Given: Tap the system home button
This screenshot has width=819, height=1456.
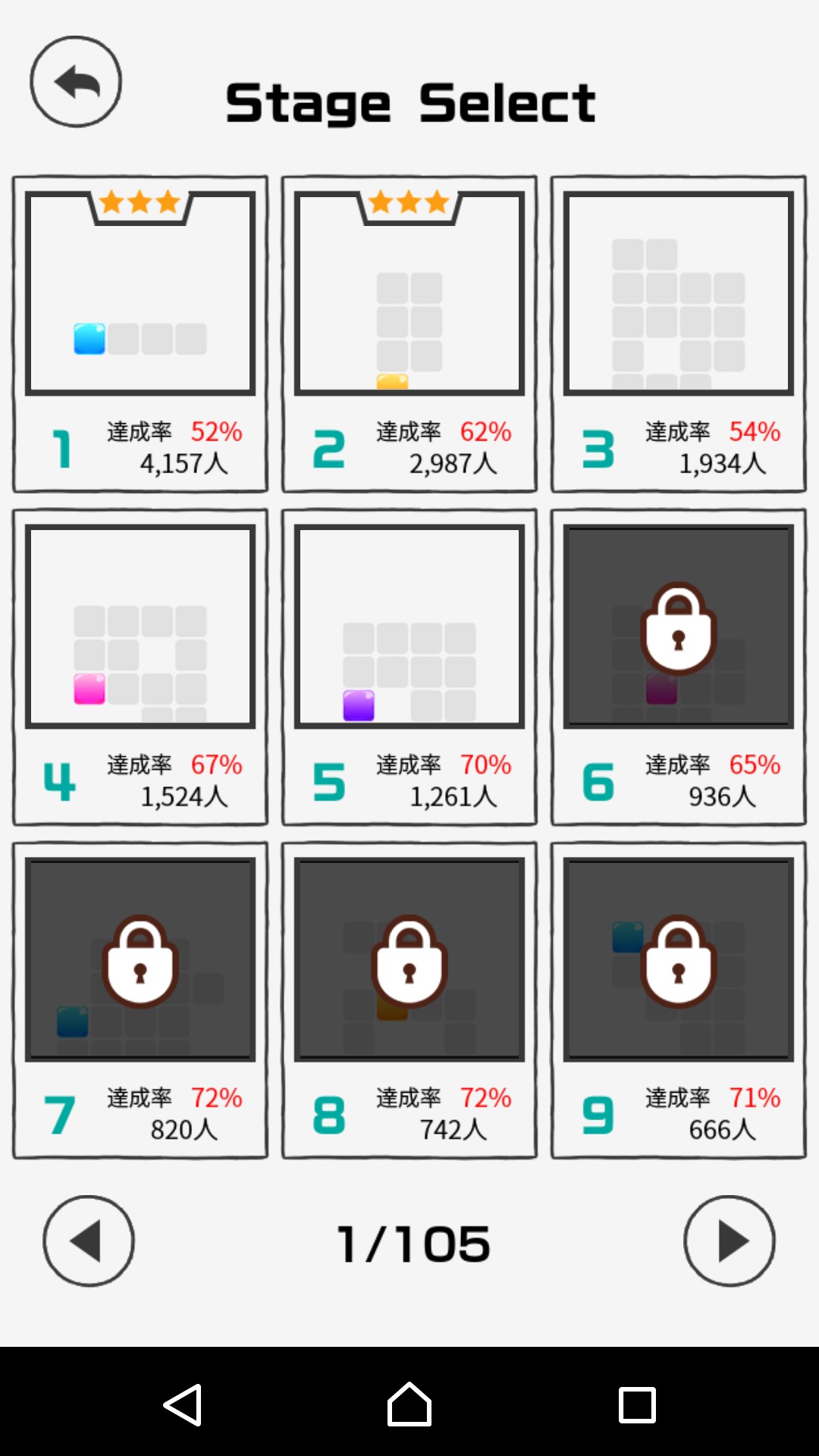Looking at the screenshot, I should click(409, 1404).
